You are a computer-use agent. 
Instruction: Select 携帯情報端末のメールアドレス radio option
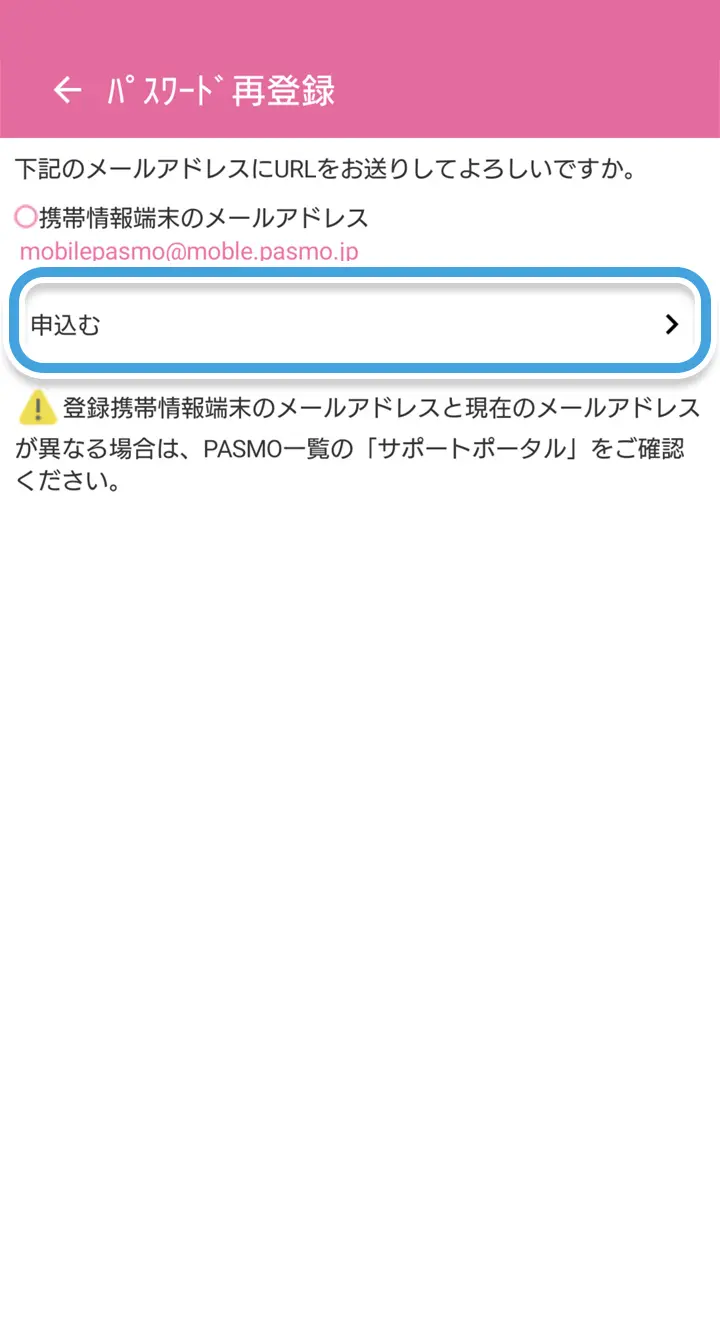(26, 217)
